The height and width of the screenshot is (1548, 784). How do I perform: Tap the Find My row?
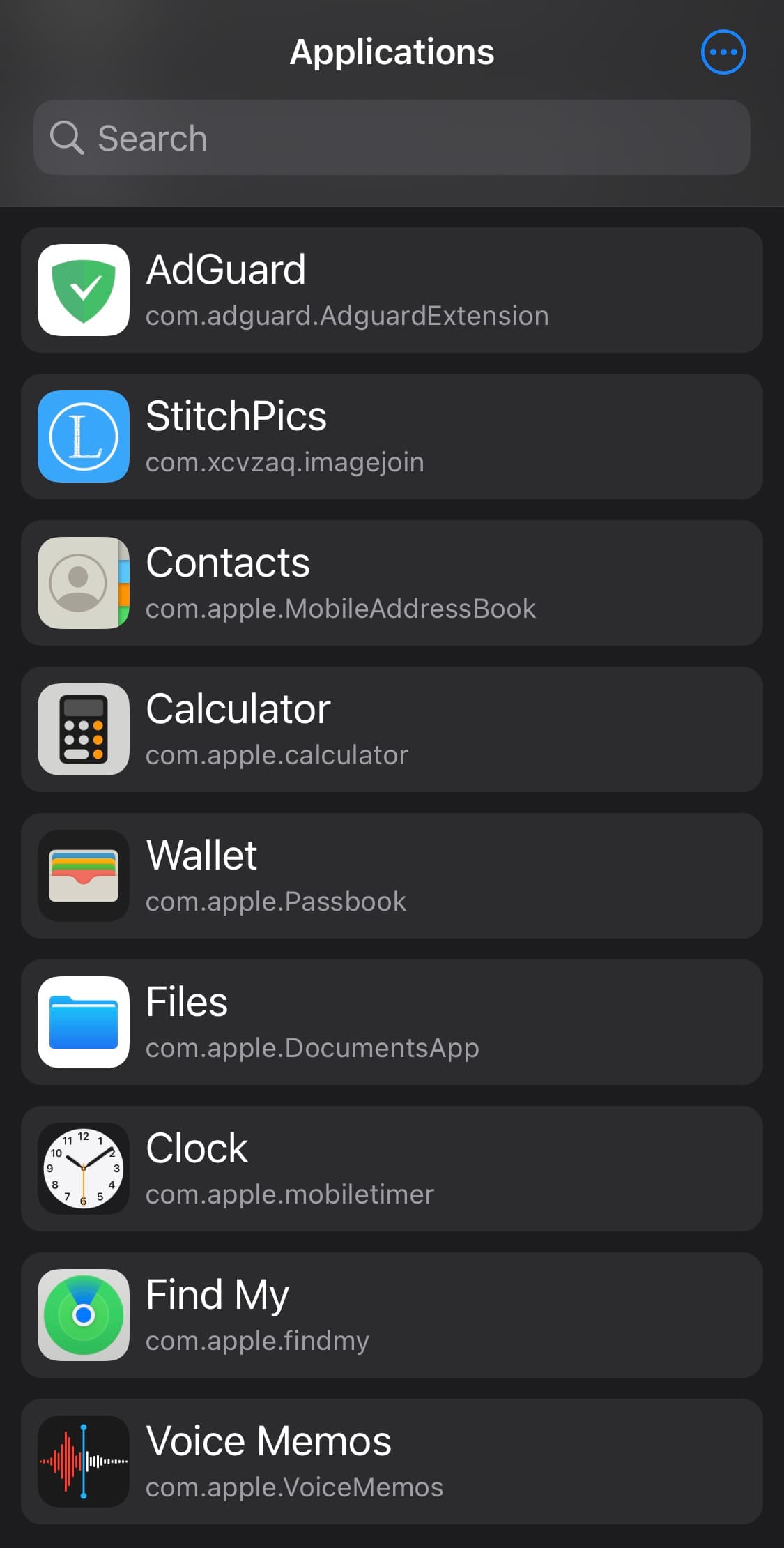(392, 1315)
